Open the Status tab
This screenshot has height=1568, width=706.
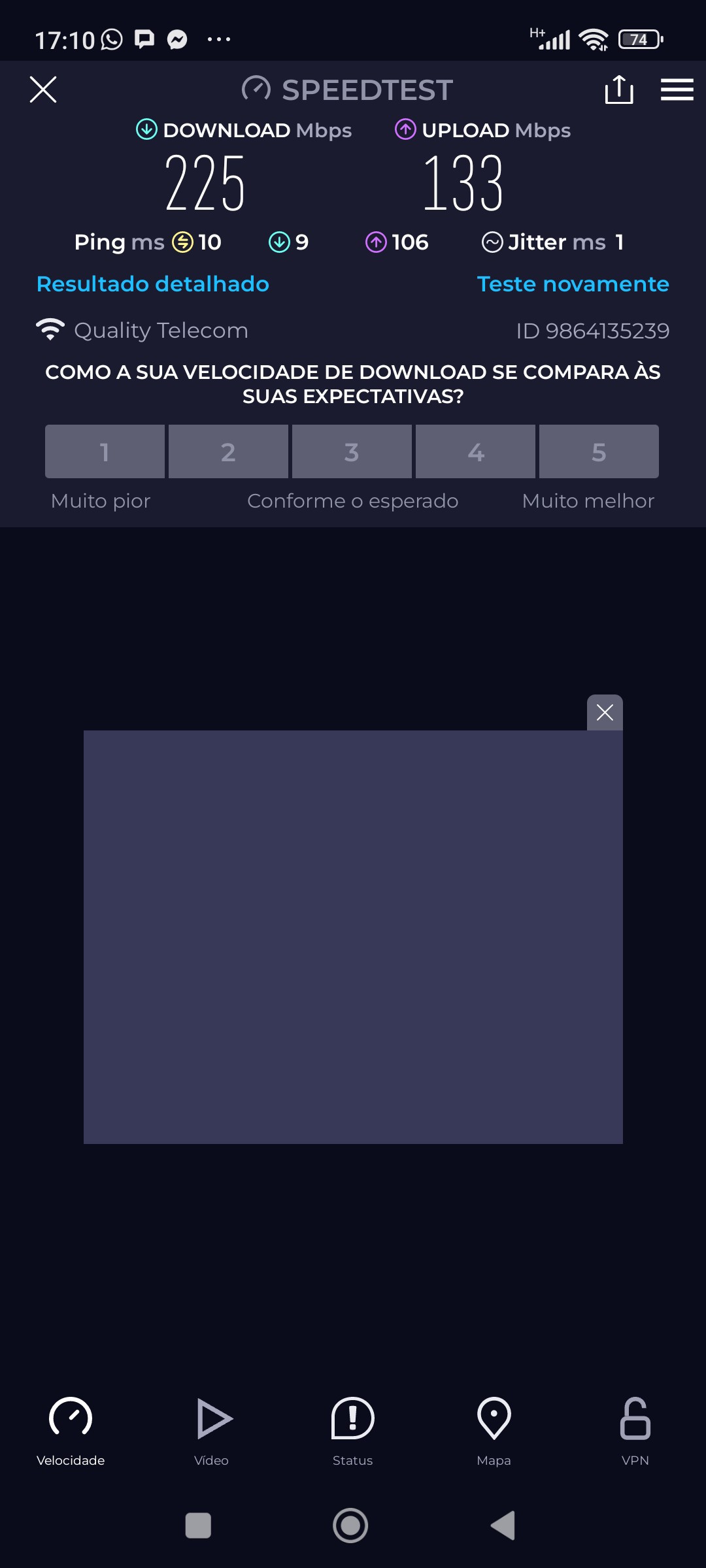pyautogui.click(x=353, y=1431)
